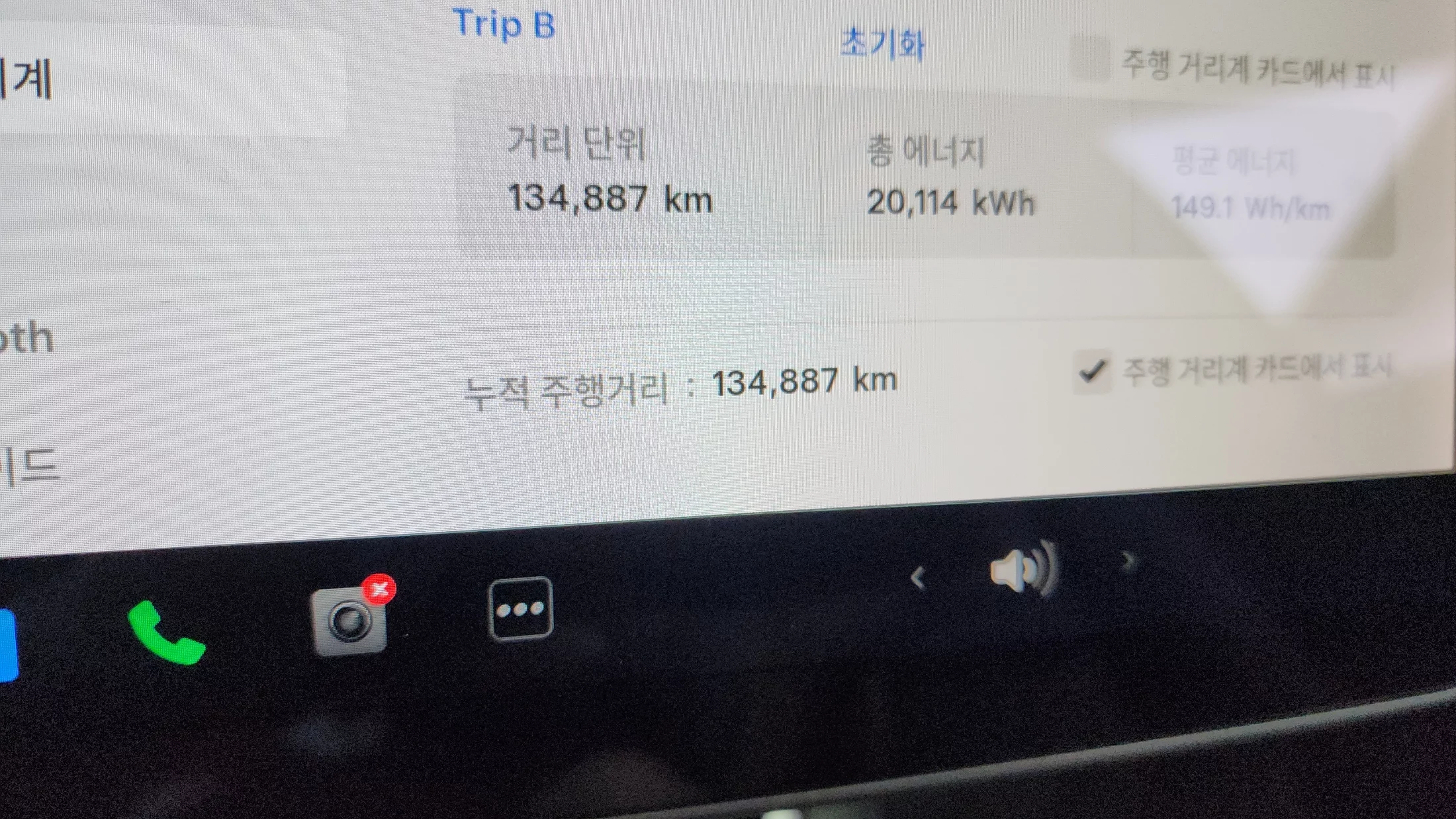Reset Trip B with the 초기화 link
The image size is (1456, 819).
pos(882,44)
